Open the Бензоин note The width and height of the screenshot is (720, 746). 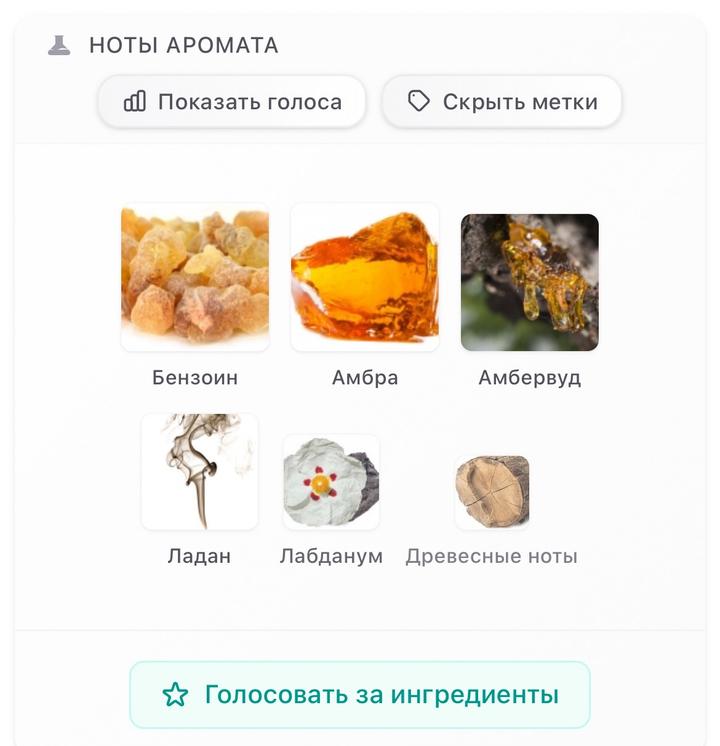(x=195, y=279)
